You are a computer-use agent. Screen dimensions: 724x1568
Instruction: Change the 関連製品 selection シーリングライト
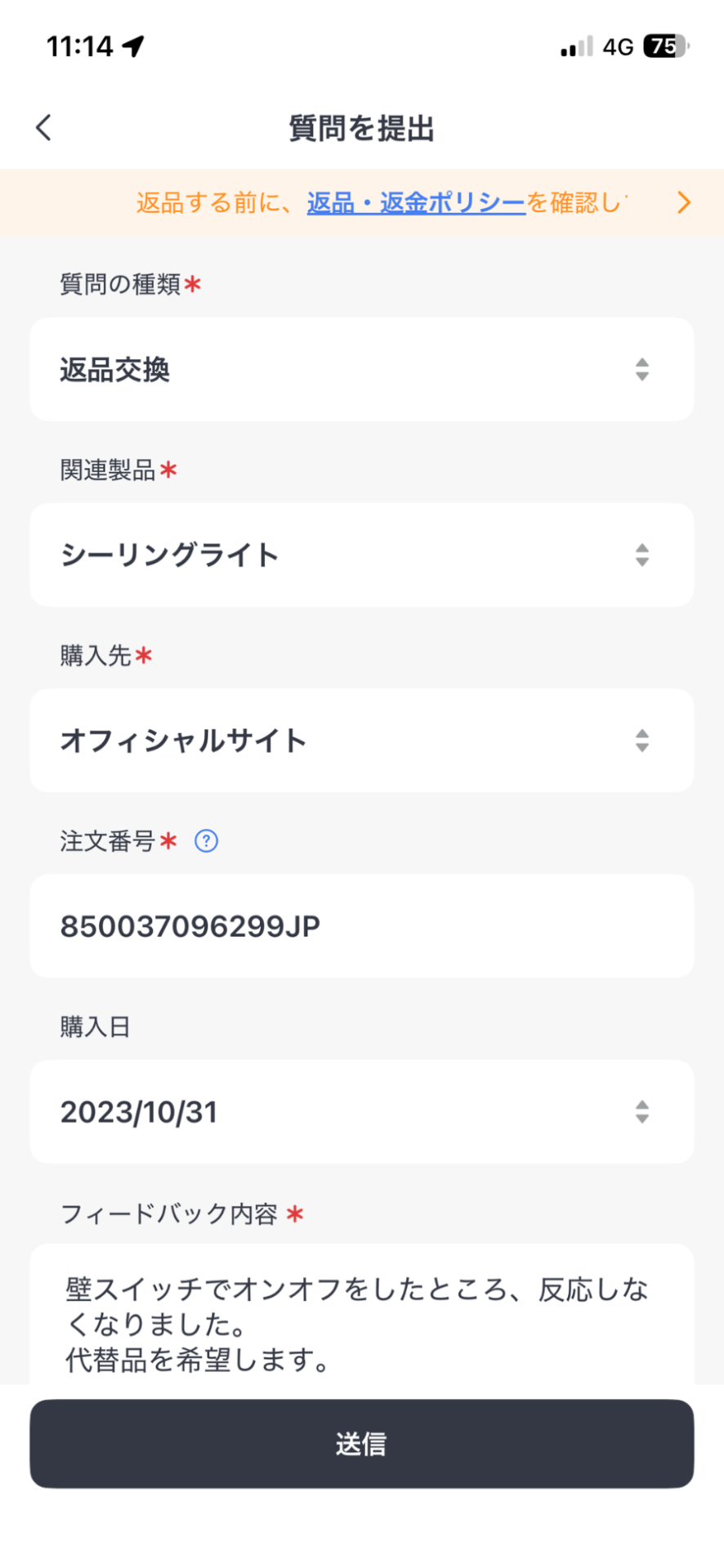coord(361,555)
